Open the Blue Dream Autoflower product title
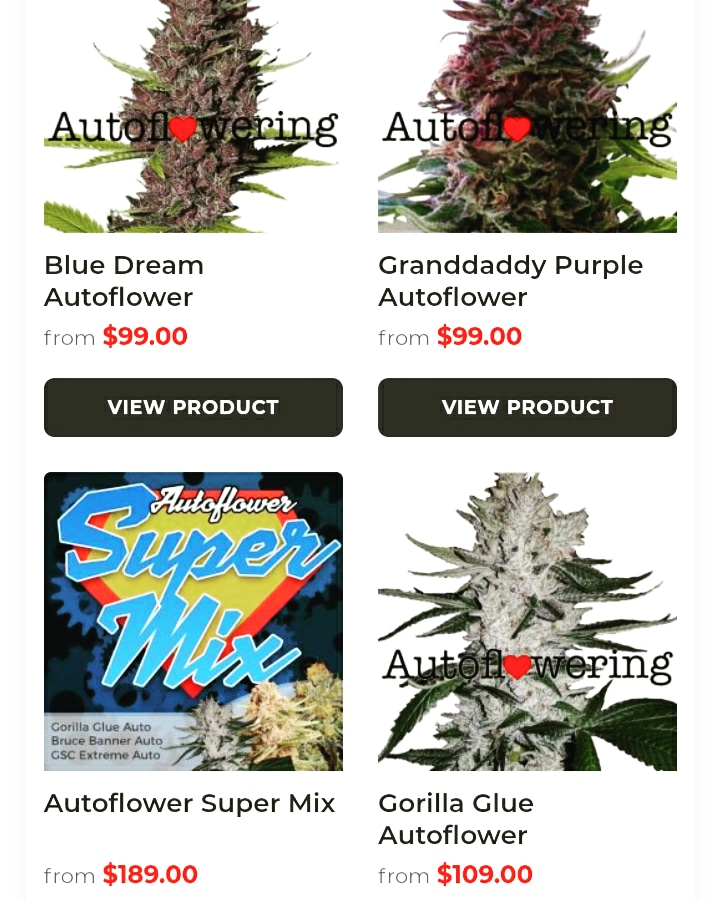Viewport: 720px width, 900px height. click(124, 281)
